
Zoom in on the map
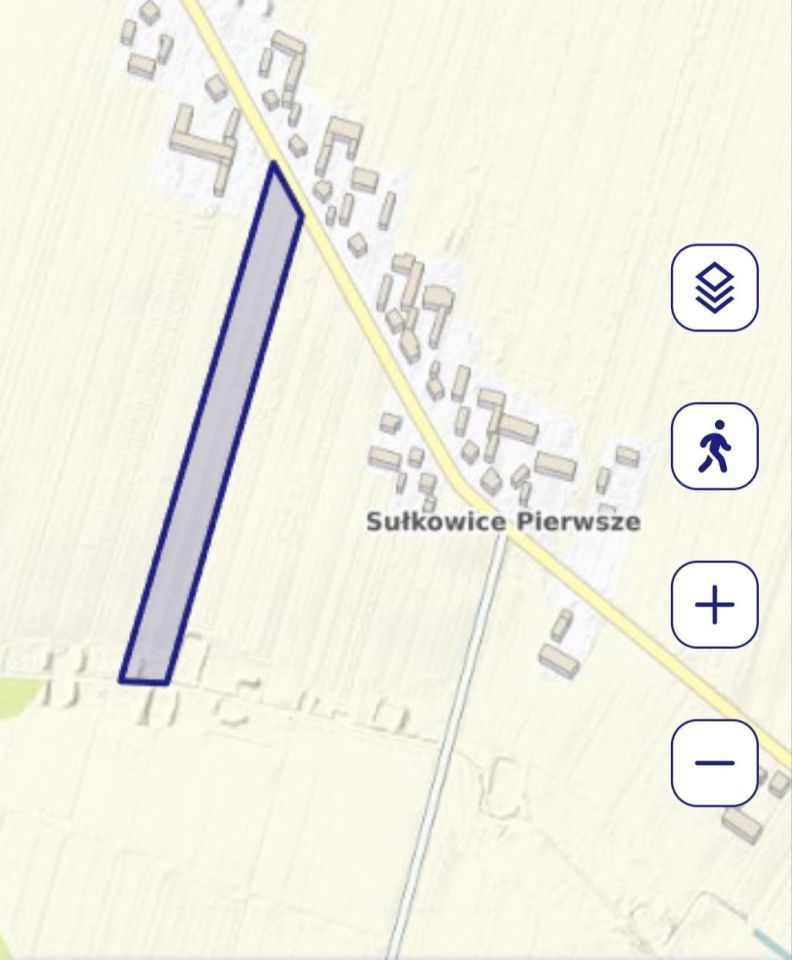714,605
